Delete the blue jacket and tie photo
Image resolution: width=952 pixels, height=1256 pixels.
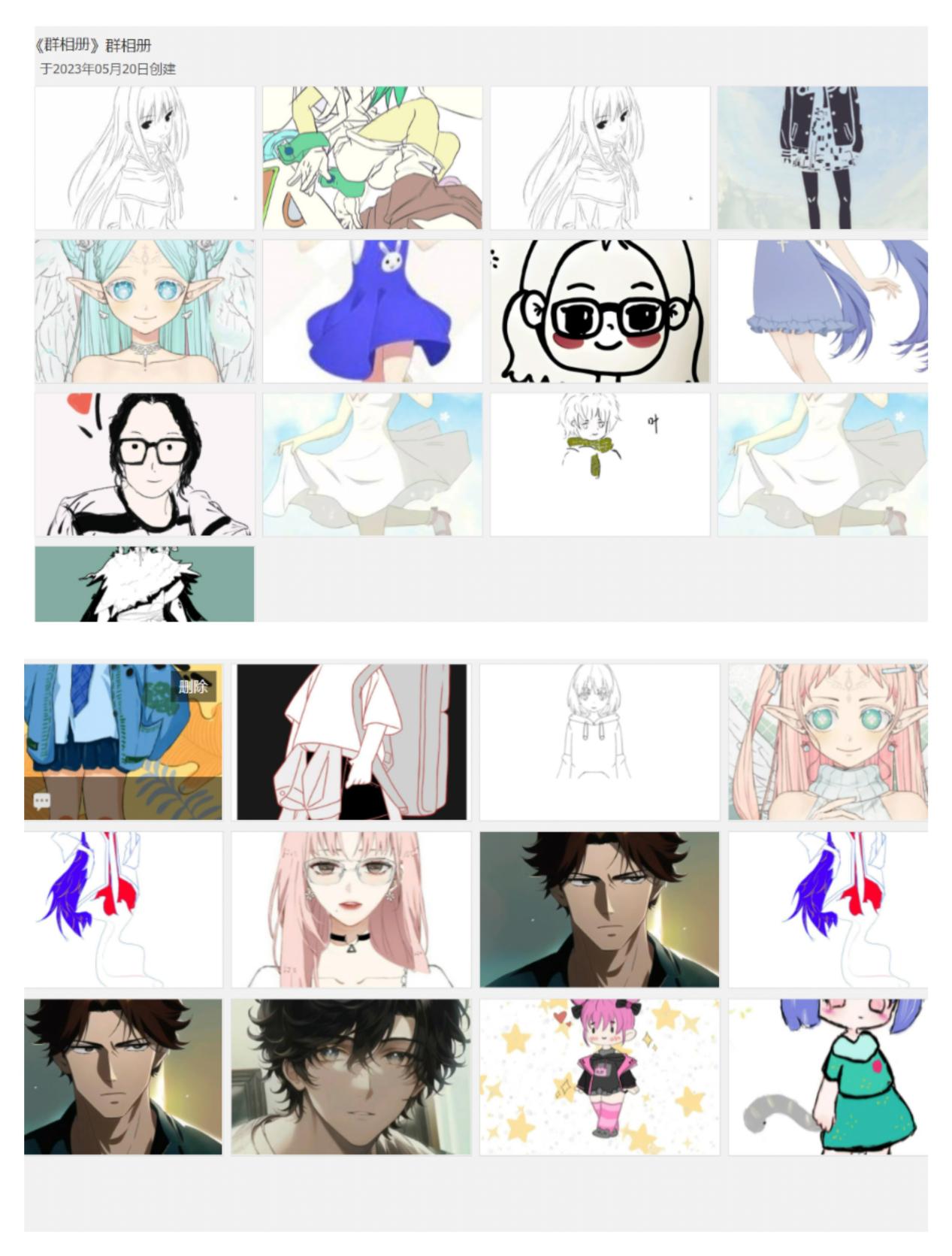click(x=193, y=686)
